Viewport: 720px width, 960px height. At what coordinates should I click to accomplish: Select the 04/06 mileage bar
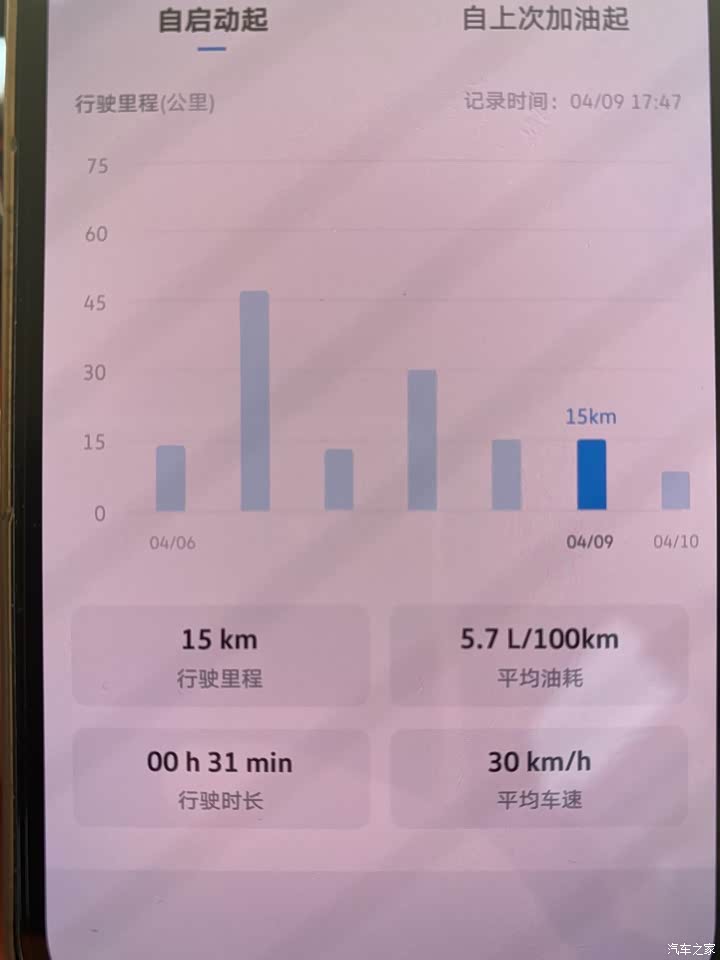coord(171,478)
